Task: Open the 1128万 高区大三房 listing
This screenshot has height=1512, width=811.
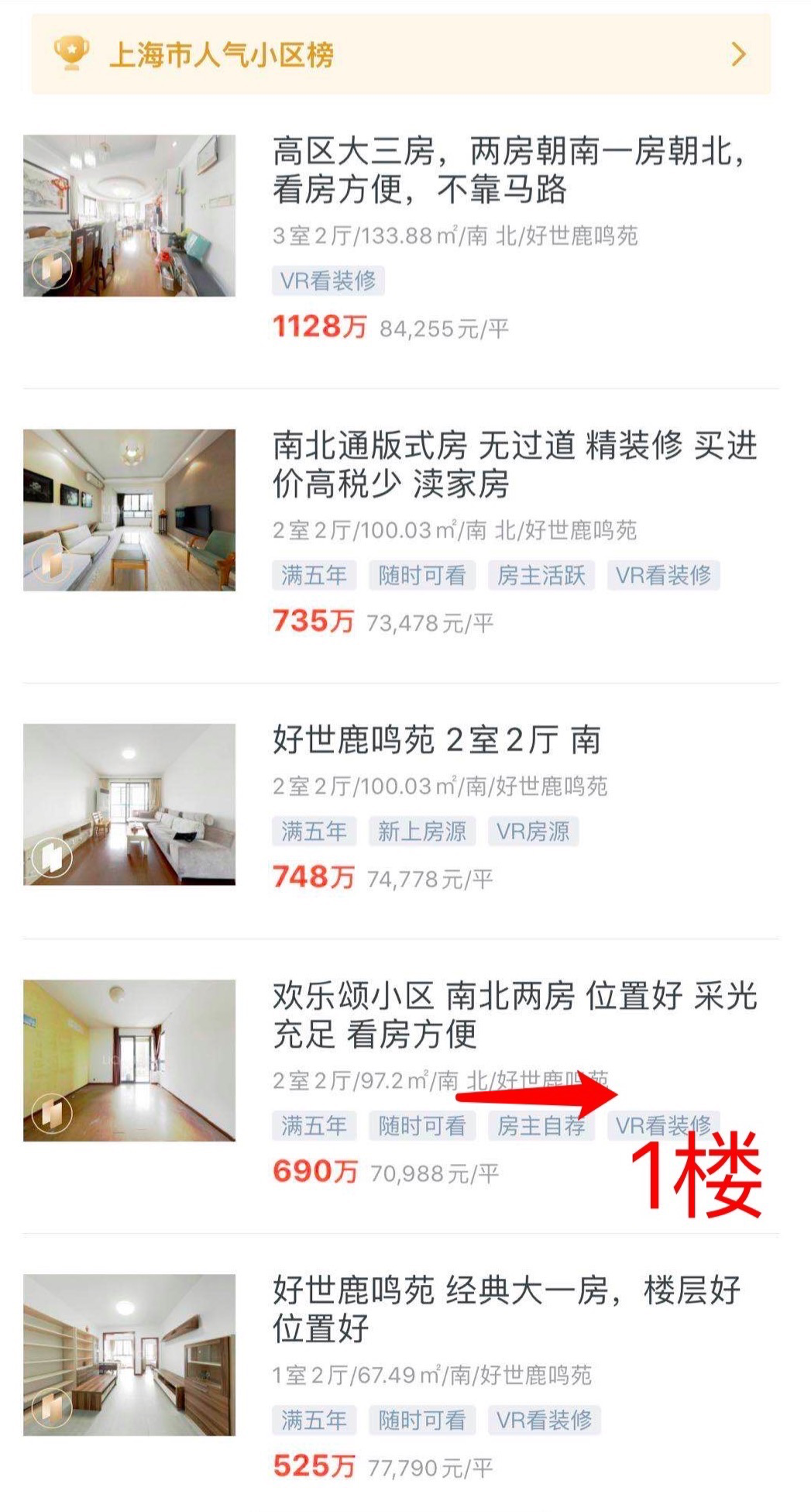Action: [x=507, y=170]
